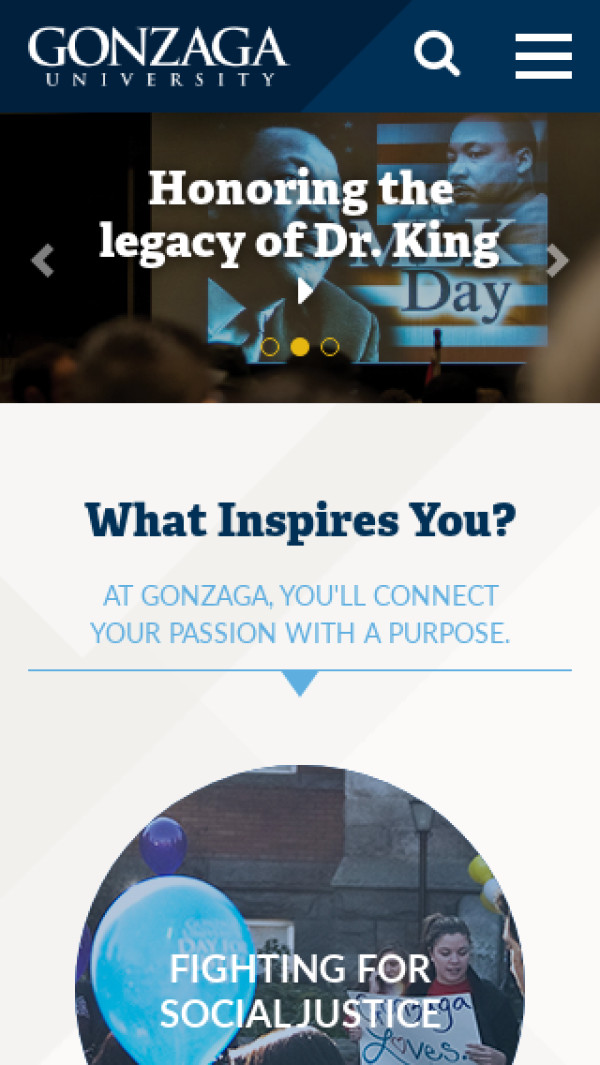This screenshot has width=600, height=1065.
Task: Select the third carousel slide dot
Action: pos(330,347)
